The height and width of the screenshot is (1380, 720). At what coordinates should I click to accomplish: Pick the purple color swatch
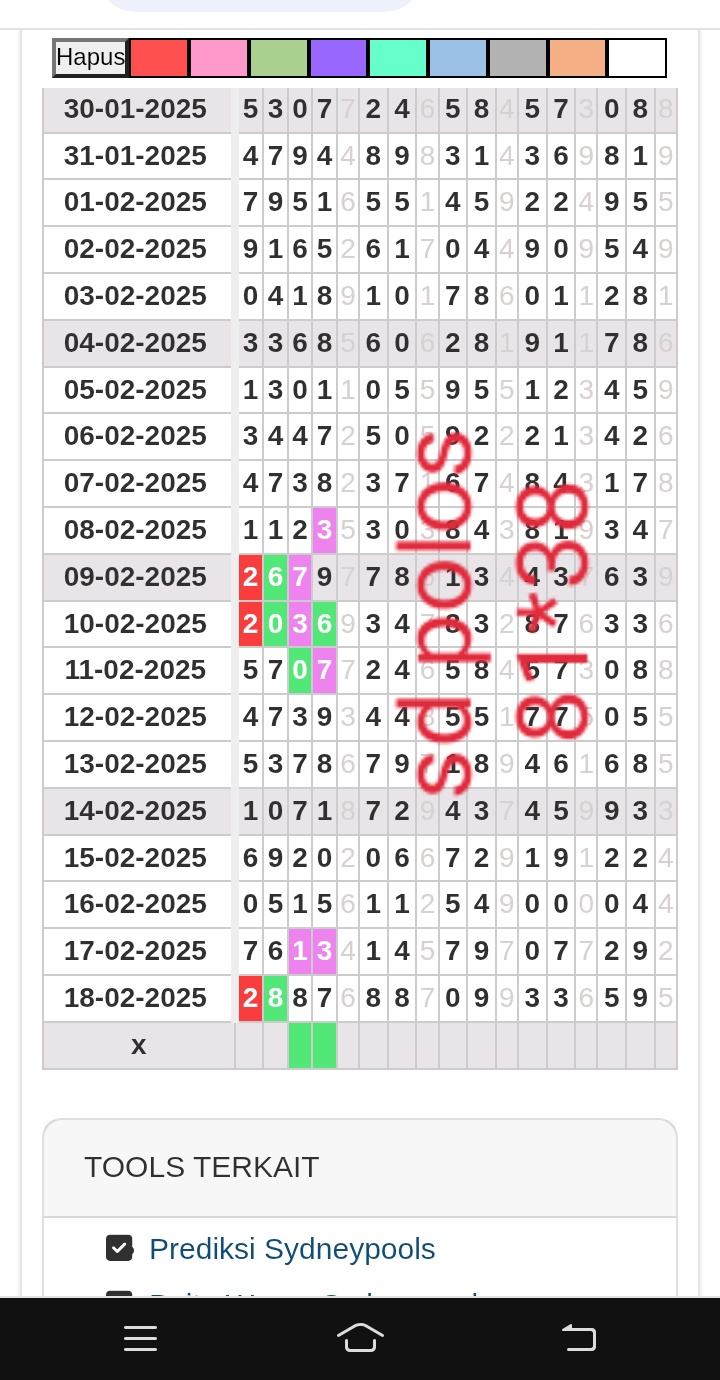(339, 58)
